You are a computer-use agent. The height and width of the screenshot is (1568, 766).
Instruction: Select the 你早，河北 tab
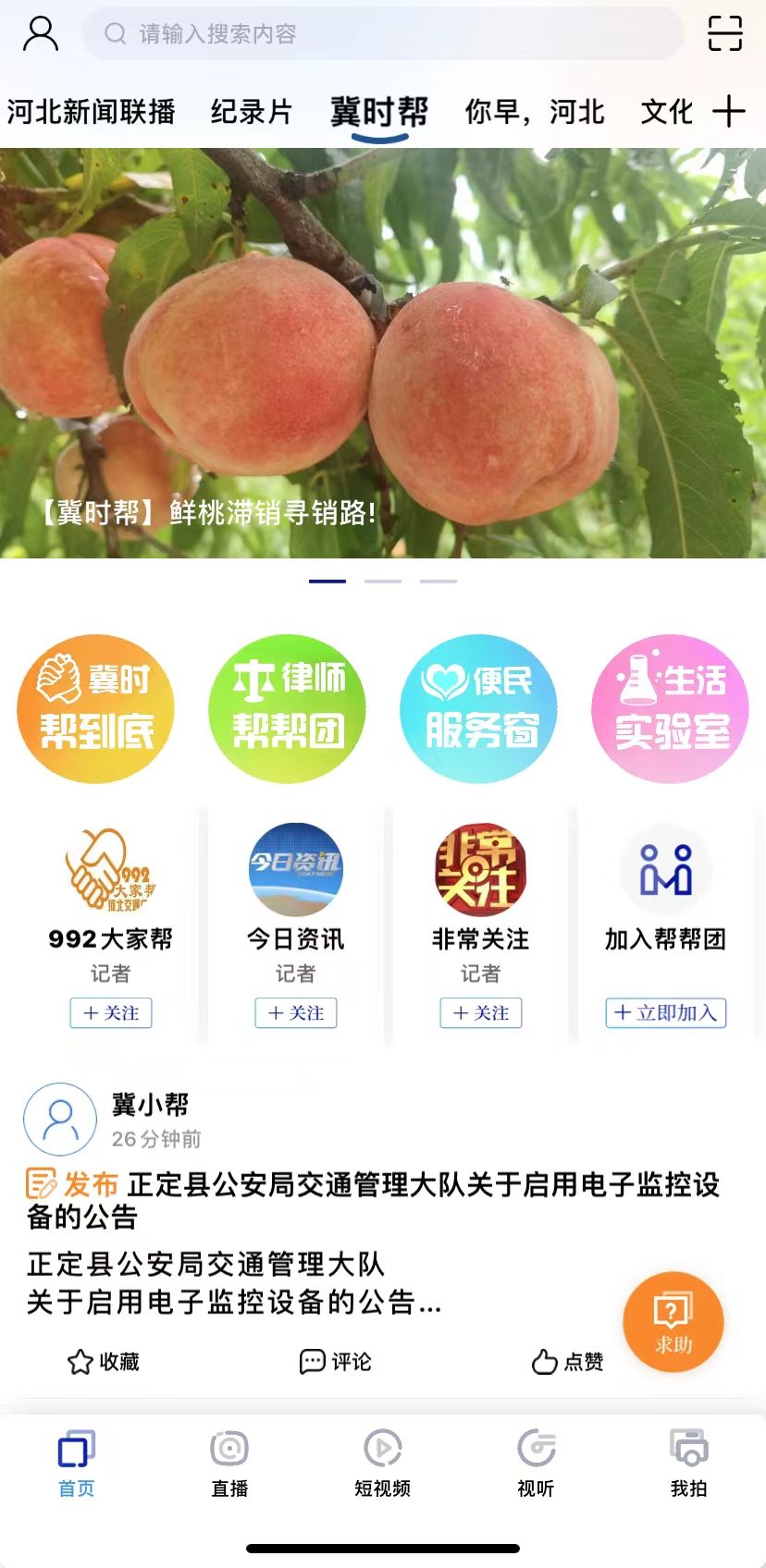tap(535, 112)
